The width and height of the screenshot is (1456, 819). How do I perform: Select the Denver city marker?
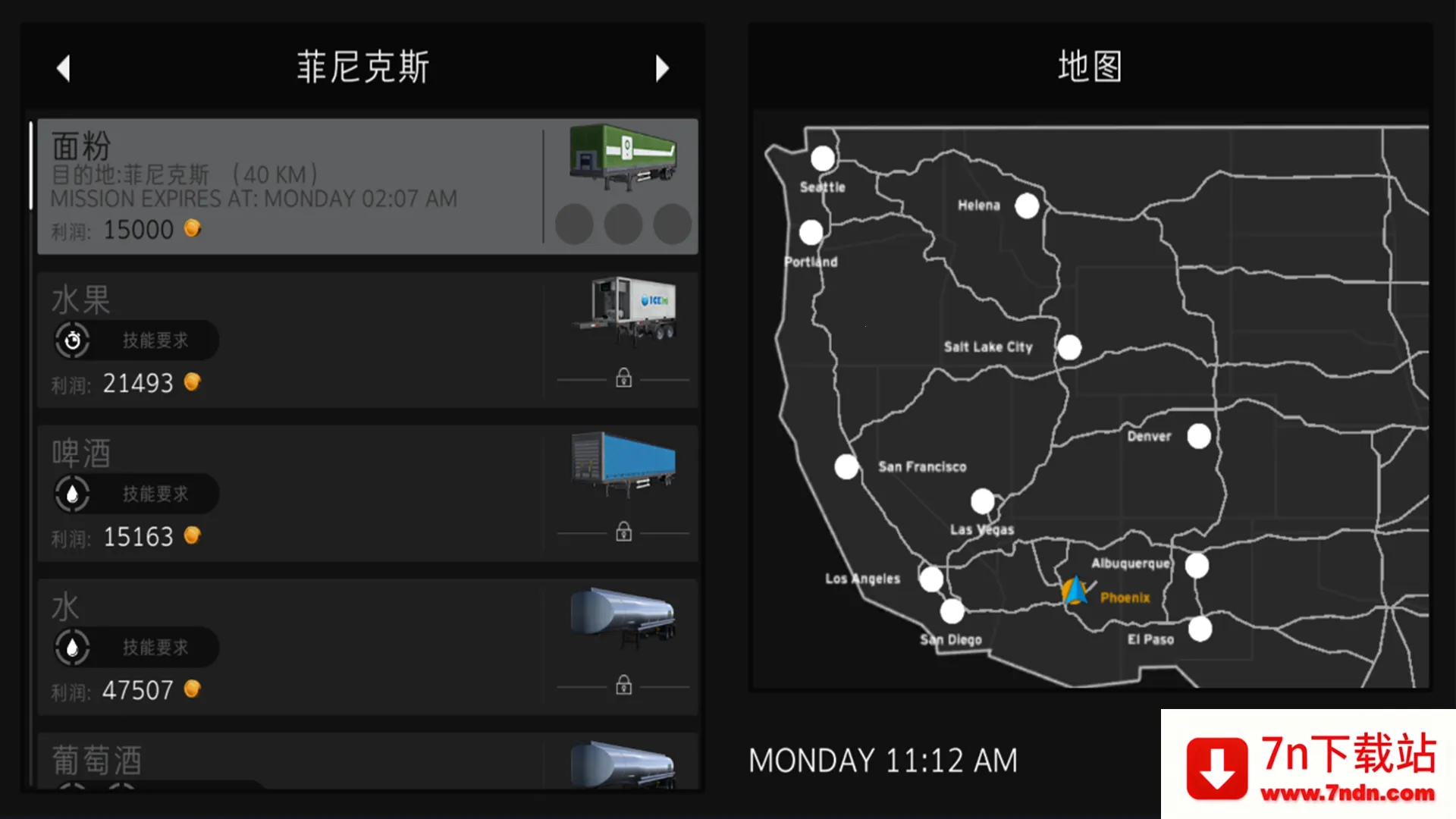[x=1199, y=436]
